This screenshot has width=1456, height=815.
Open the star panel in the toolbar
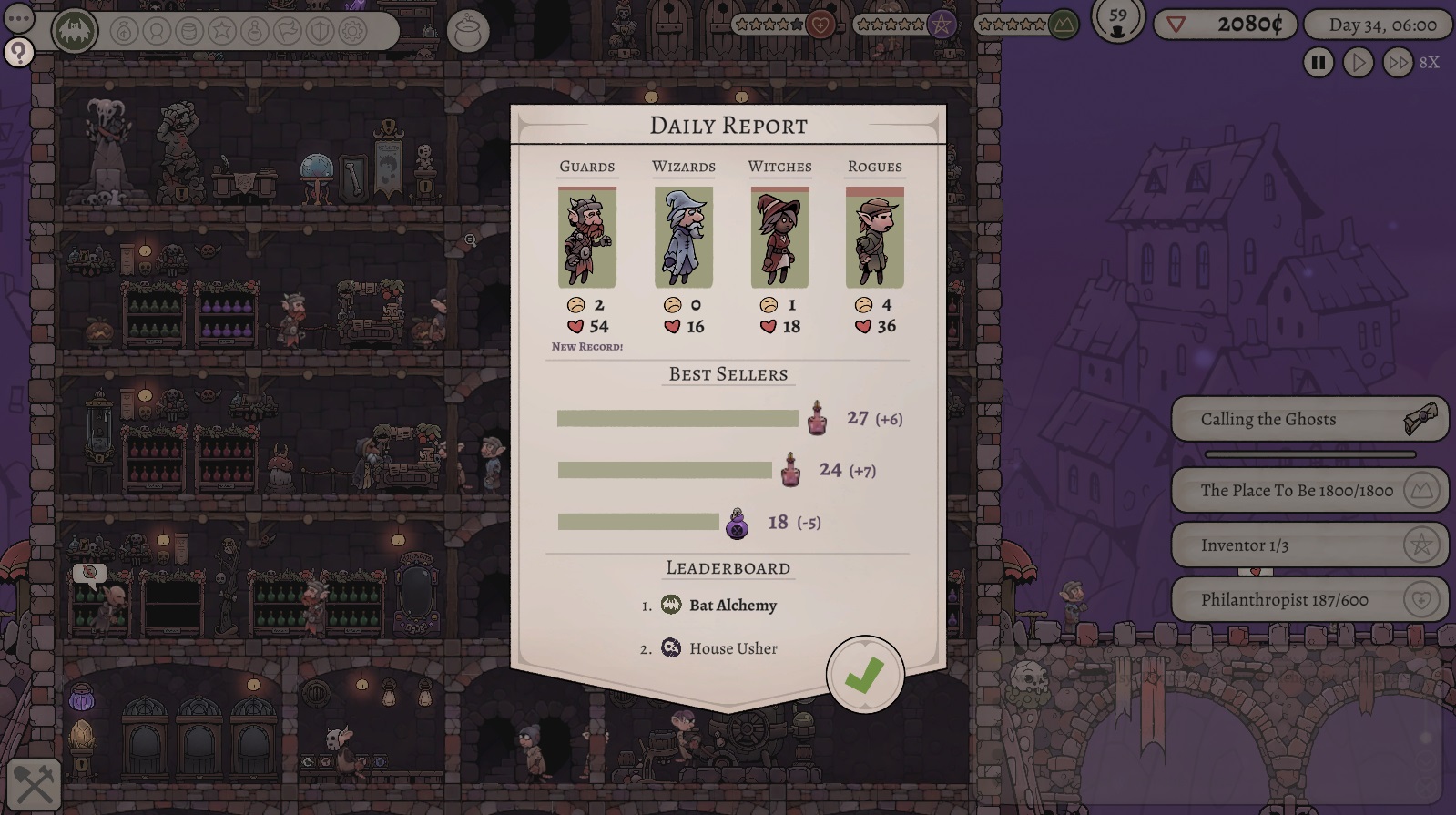[x=223, y=32]
